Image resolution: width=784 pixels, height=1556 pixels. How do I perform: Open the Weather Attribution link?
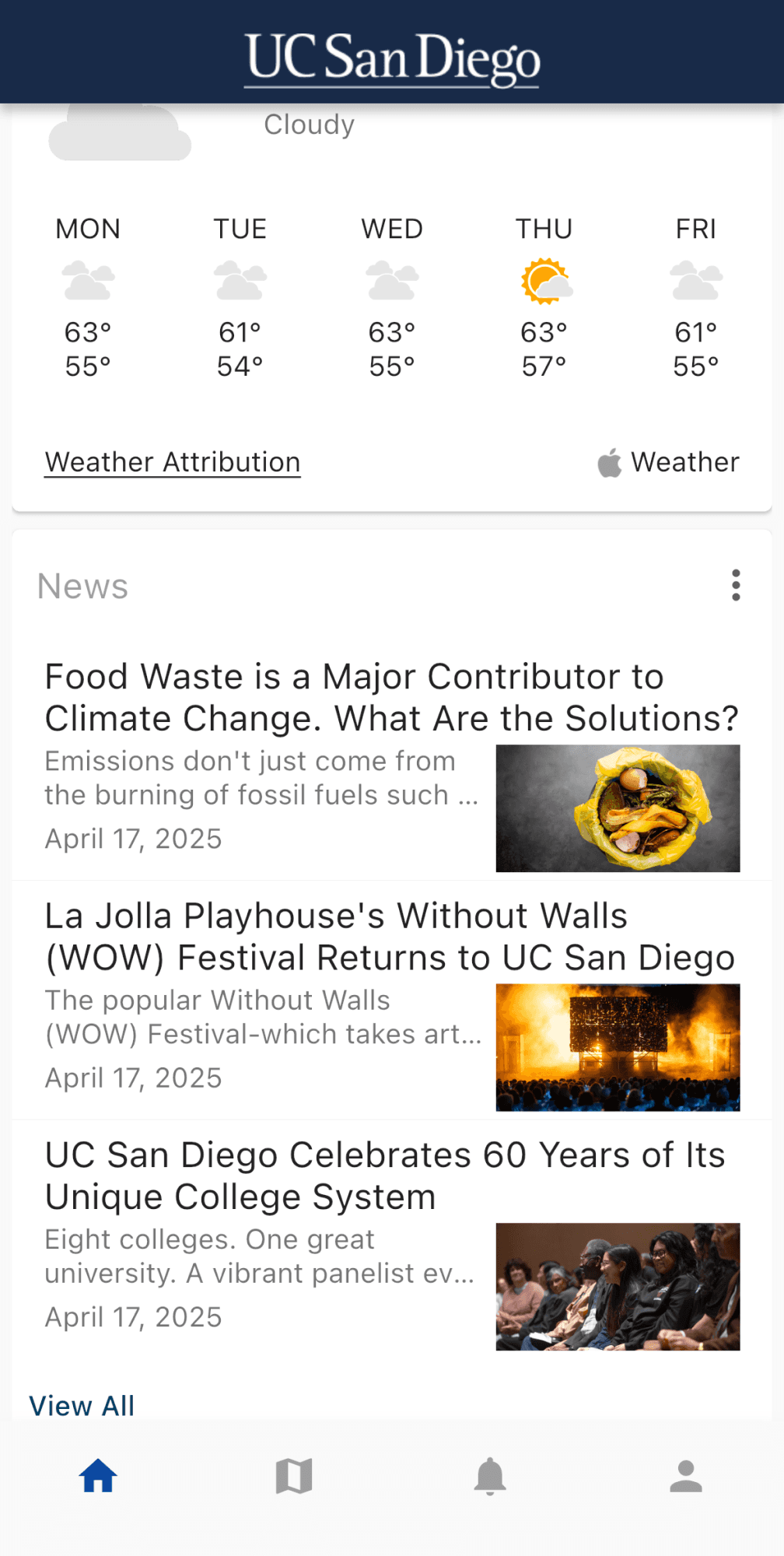tap(173, 462)
